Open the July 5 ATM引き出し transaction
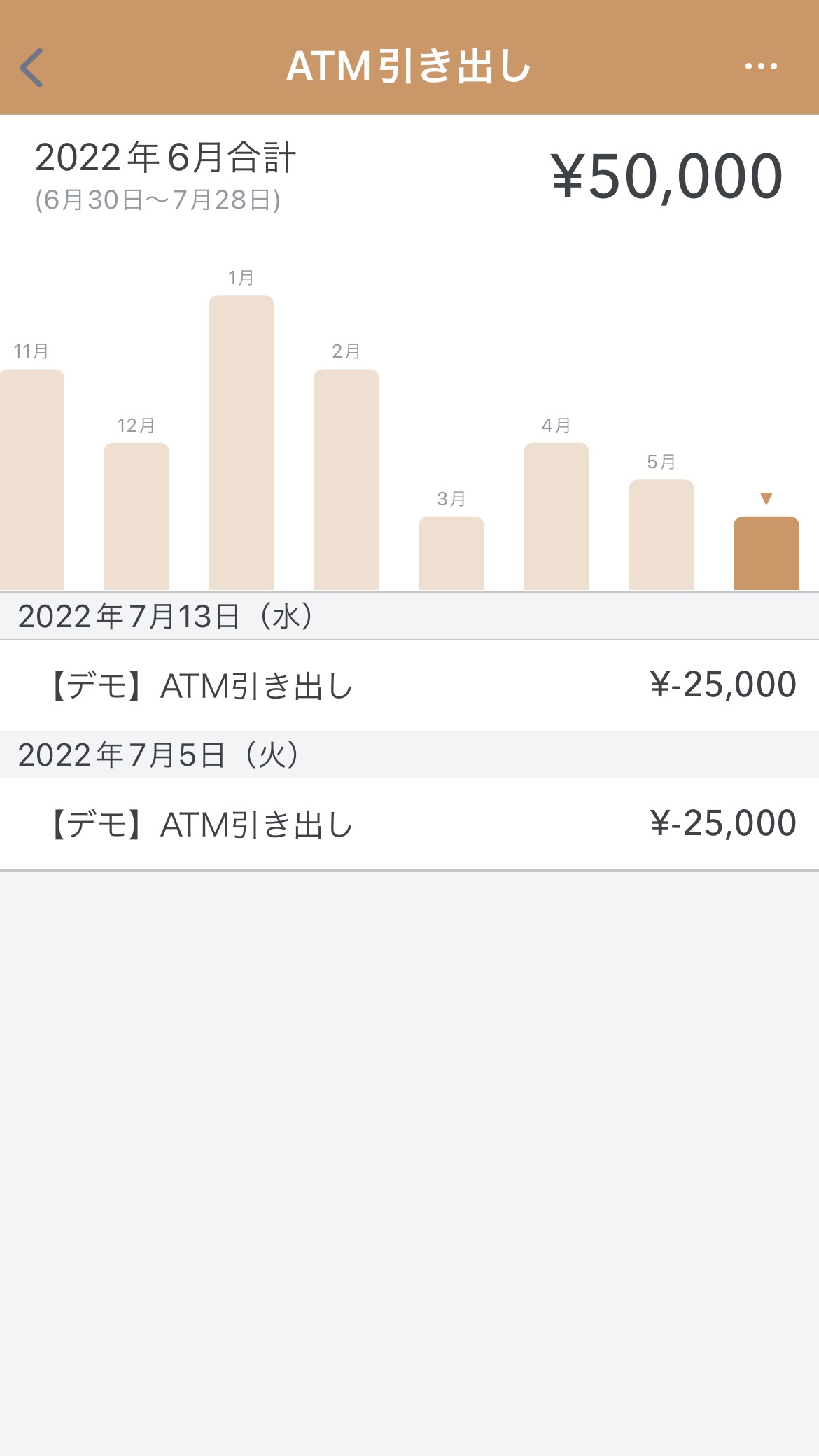Viewport: 819px width, 1456px height. tap(409, 824)
